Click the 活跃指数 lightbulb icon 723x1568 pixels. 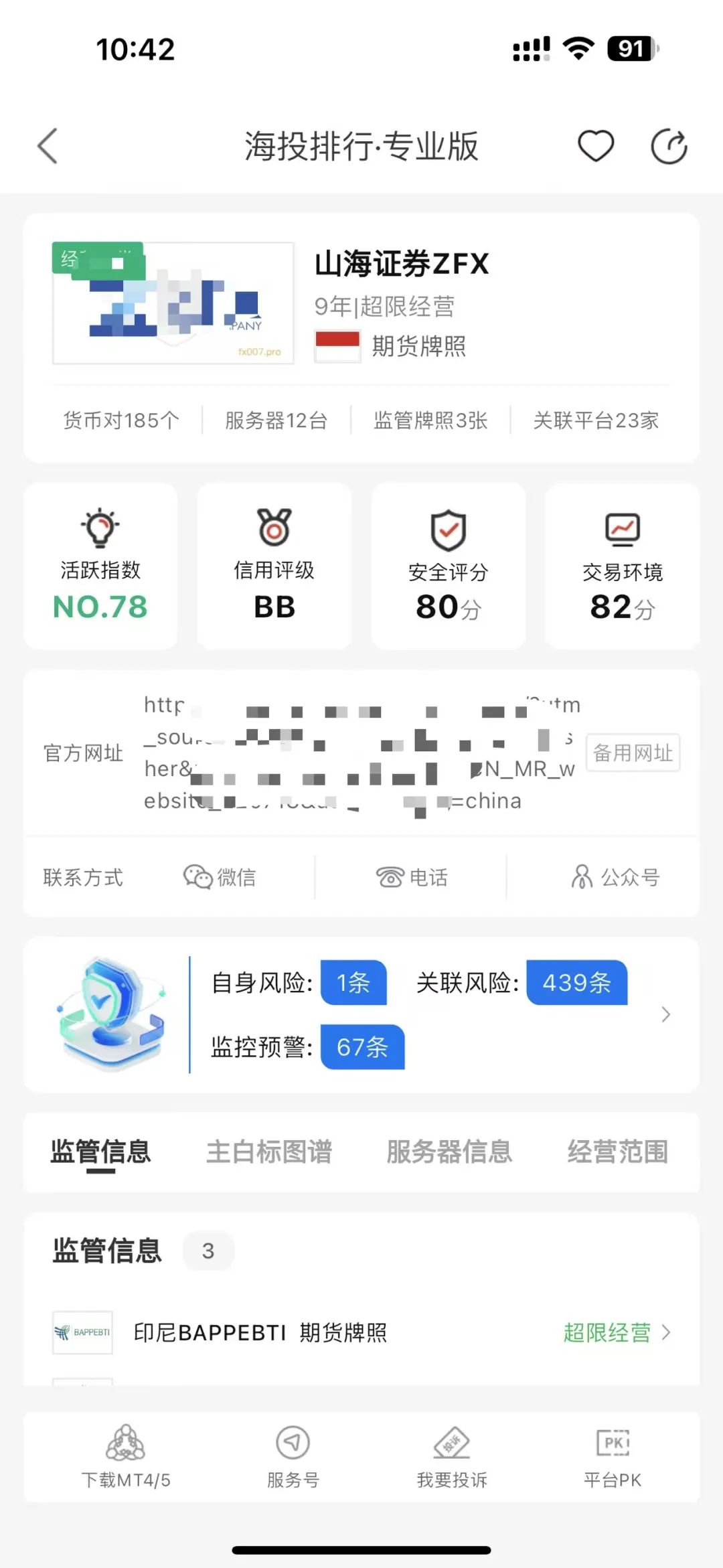[x=100, y=529]
